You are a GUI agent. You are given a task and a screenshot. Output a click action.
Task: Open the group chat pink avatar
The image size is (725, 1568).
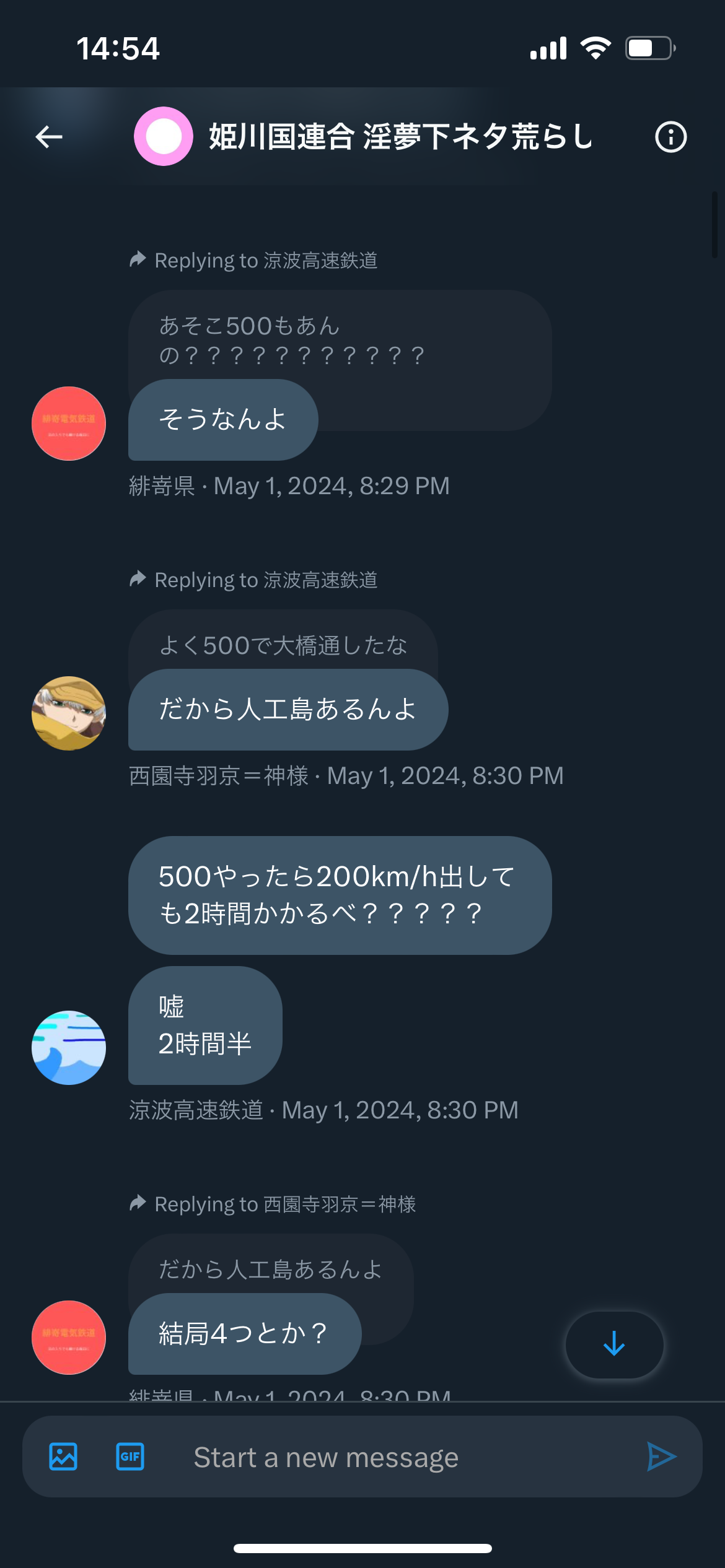point(164,136)
